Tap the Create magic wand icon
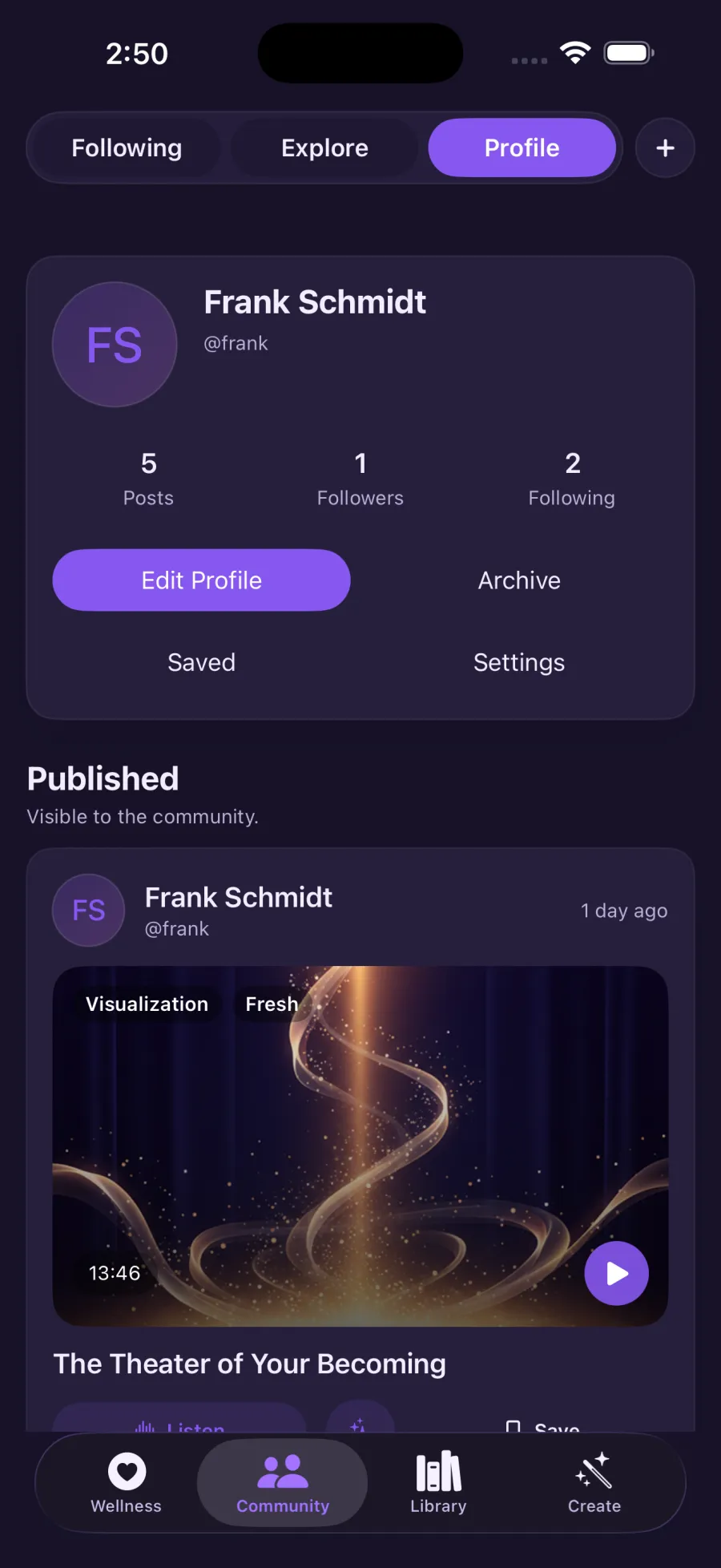Screen dimensions: 721x1568 pyautogui.click(x=594, y=1472)
